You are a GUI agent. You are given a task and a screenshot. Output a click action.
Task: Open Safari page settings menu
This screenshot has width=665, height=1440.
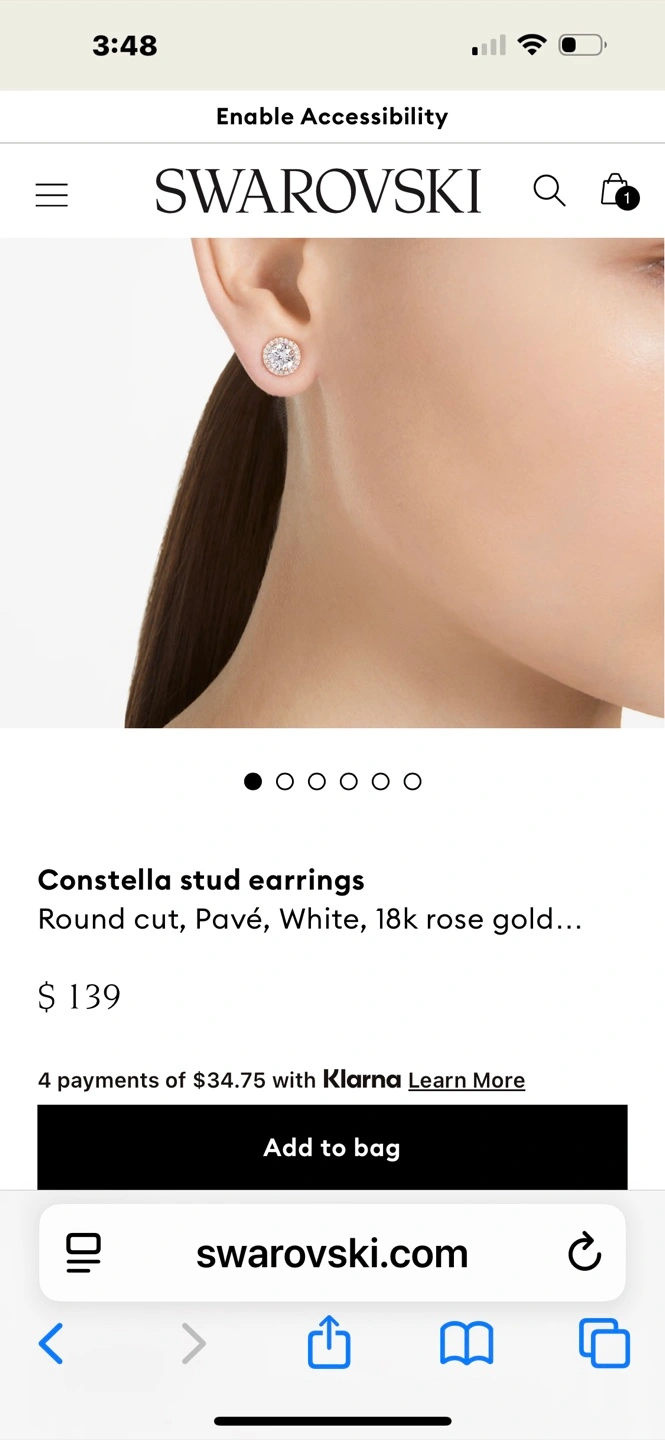pyautogui.click(x=84, y=1252)
